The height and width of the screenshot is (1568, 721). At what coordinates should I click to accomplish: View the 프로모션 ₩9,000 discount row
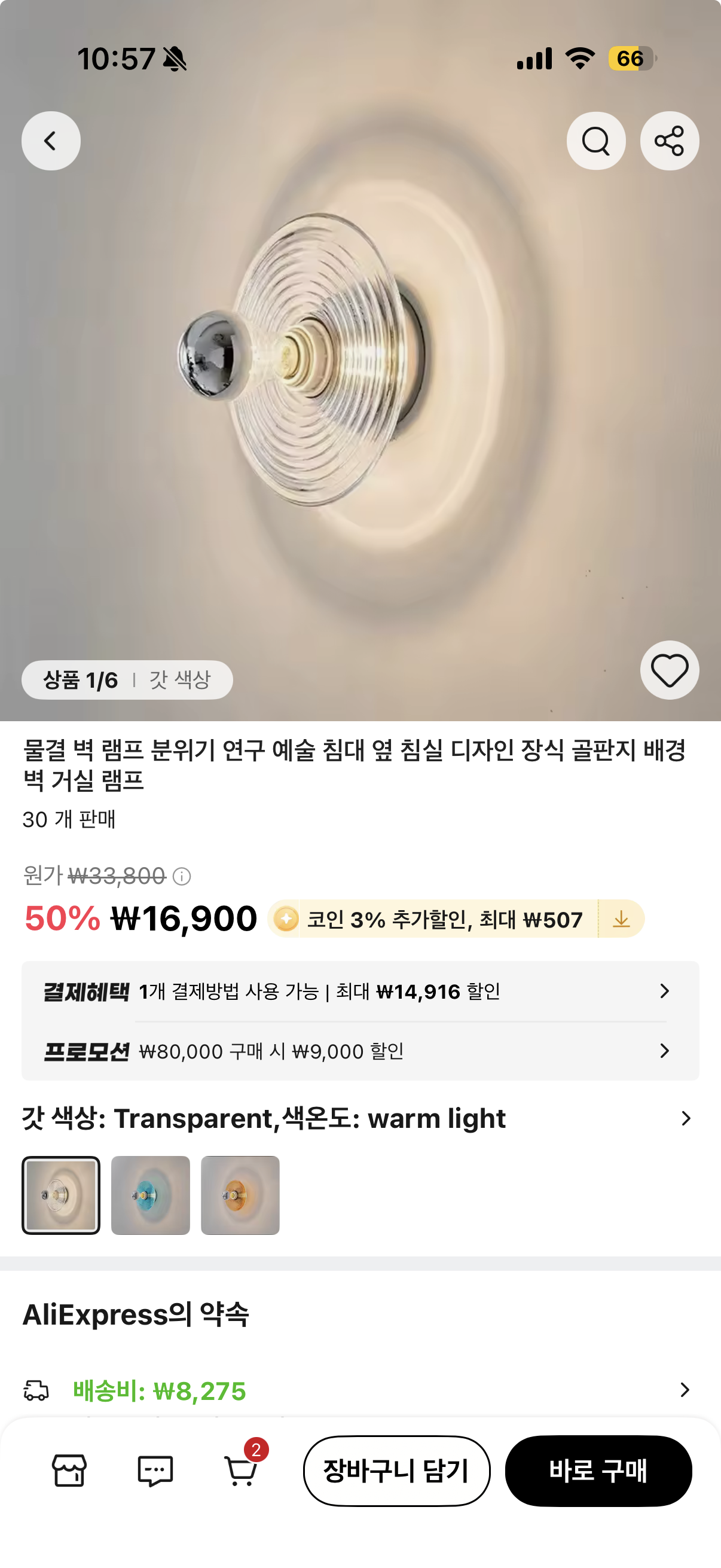[x=360, y=1051]
